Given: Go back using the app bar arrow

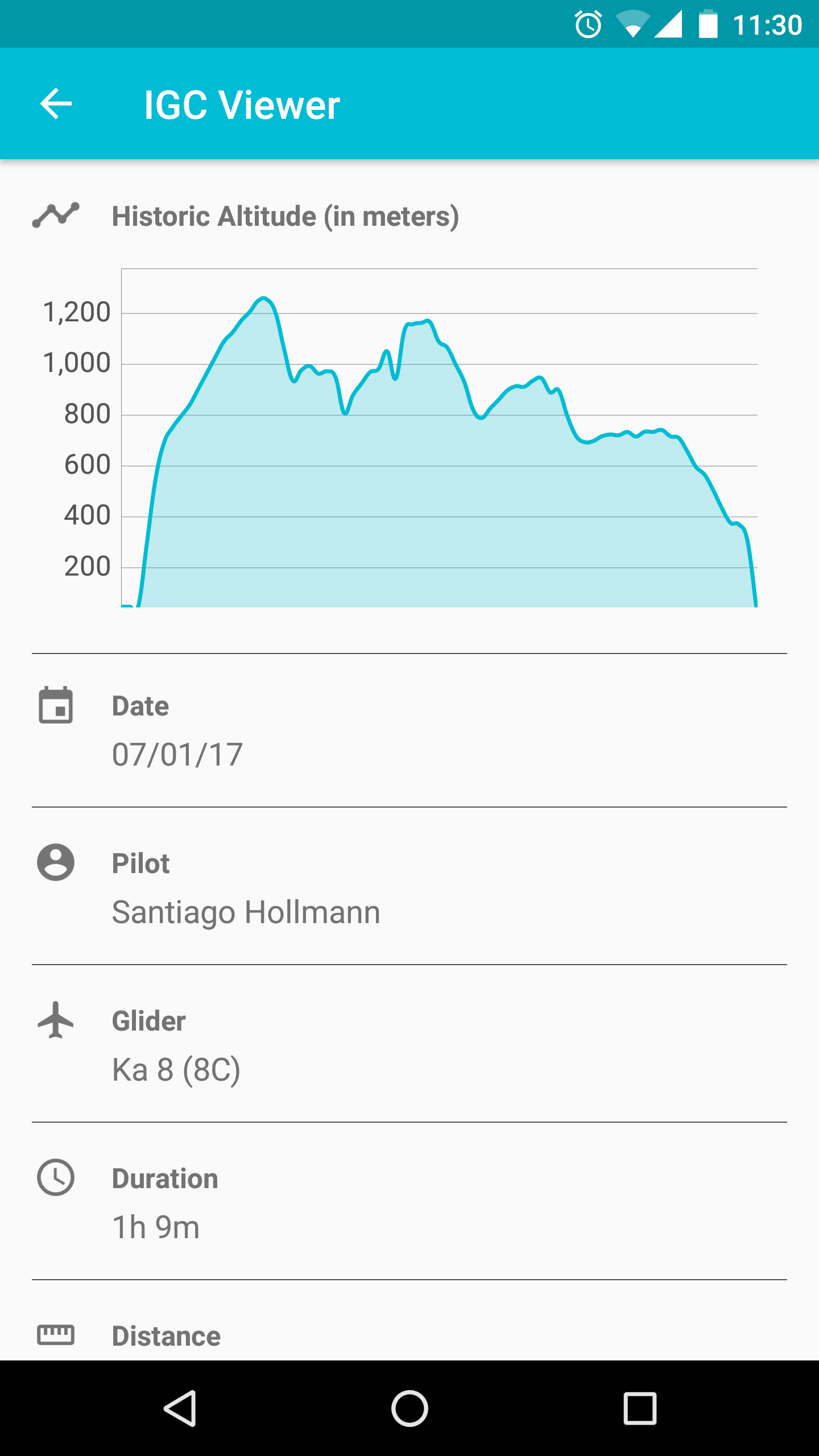Looking at the screenshot, I should 56,104.
